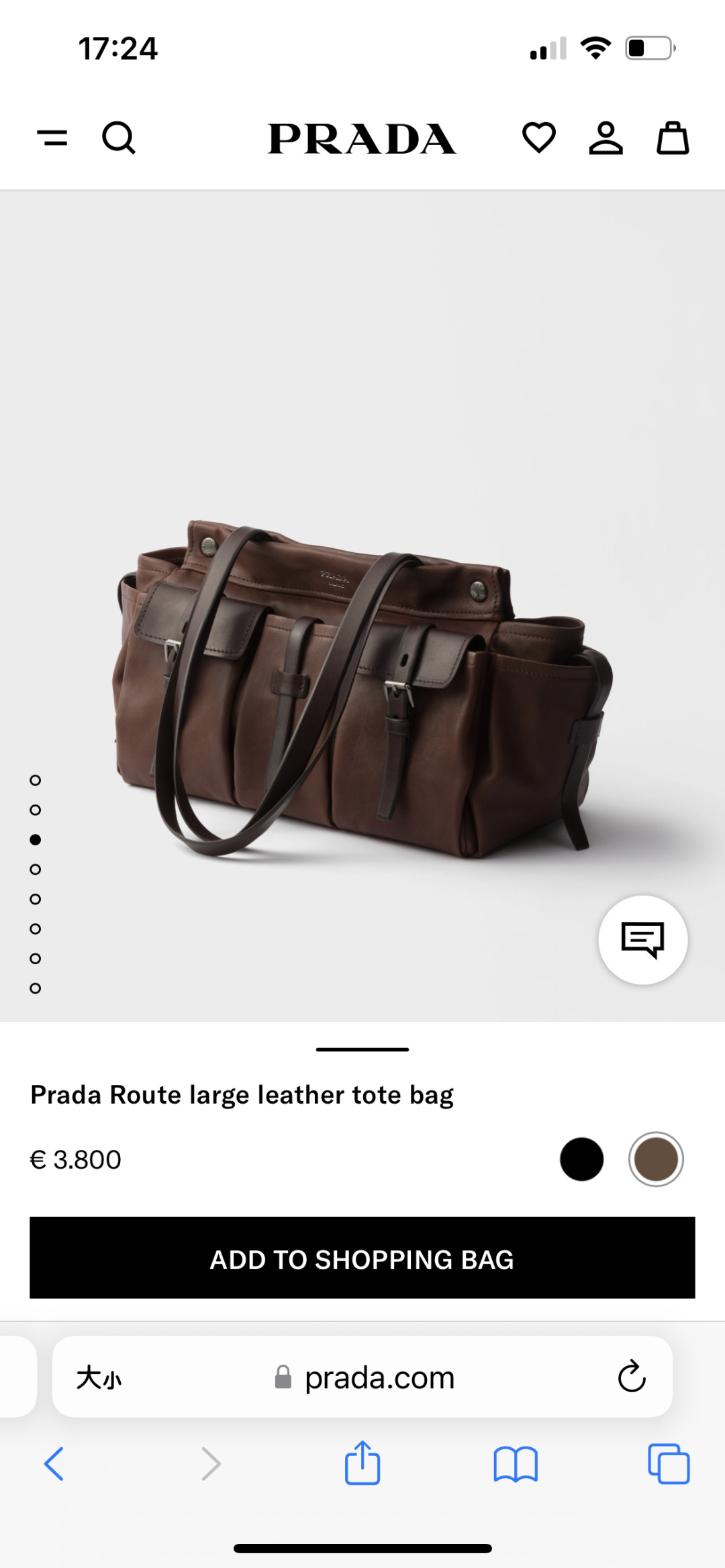Select the brown color swatch
This screenshot has height=1568, width=725.
point(656,1159)
